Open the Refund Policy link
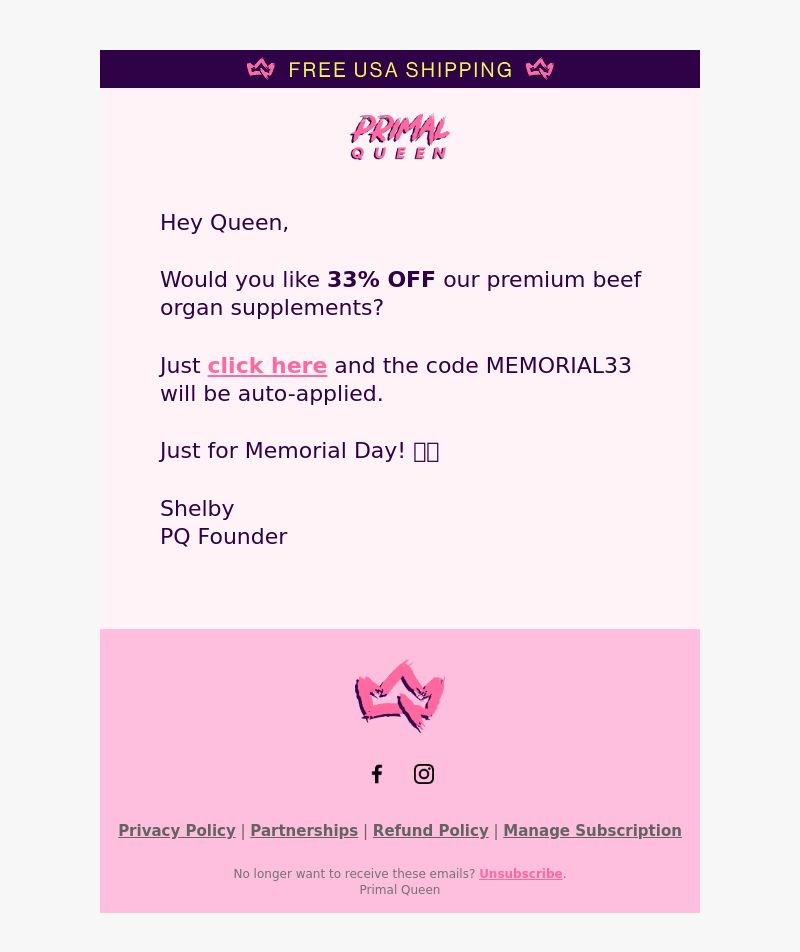Screen dimensions: 800x952 431,831
